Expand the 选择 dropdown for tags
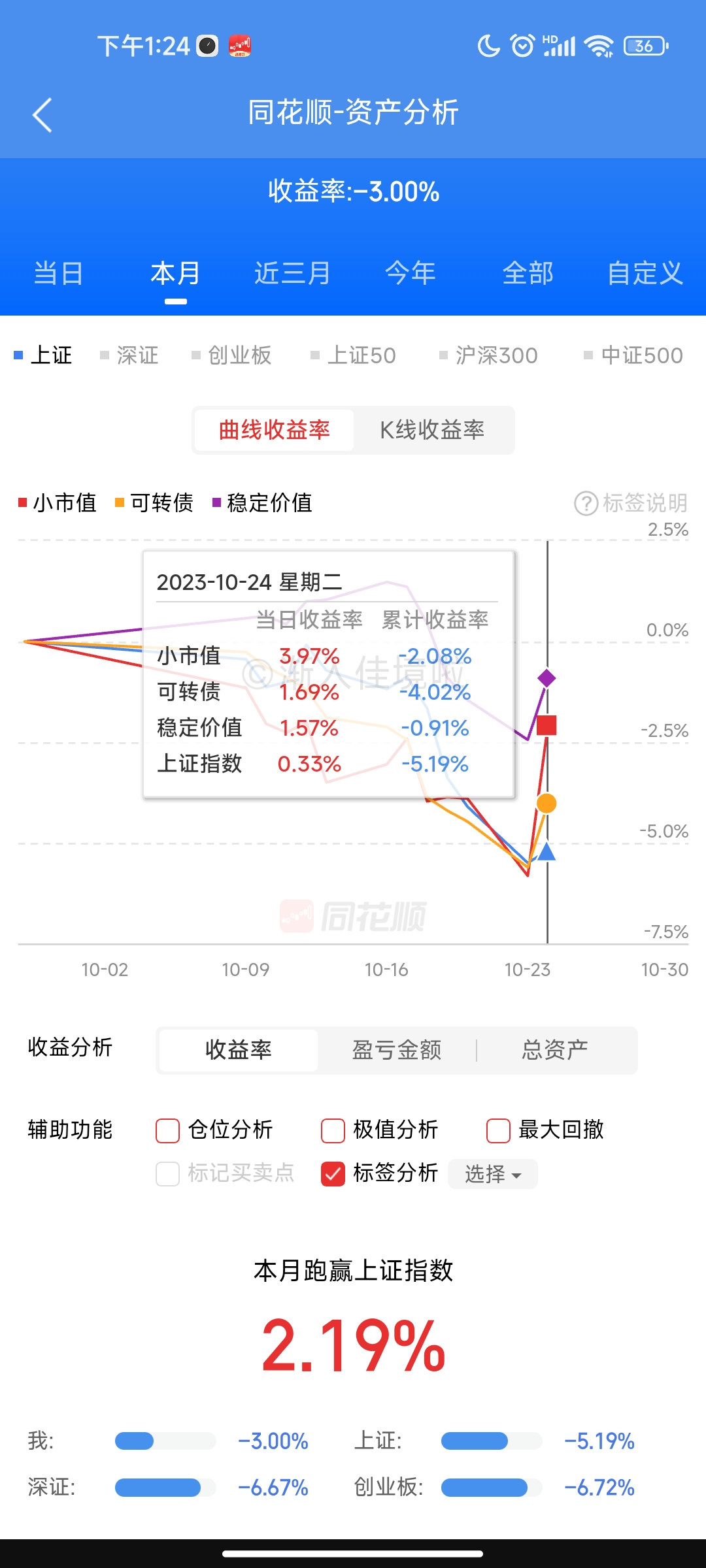Screen dimensions: 706x1568 pos(492,1174)
